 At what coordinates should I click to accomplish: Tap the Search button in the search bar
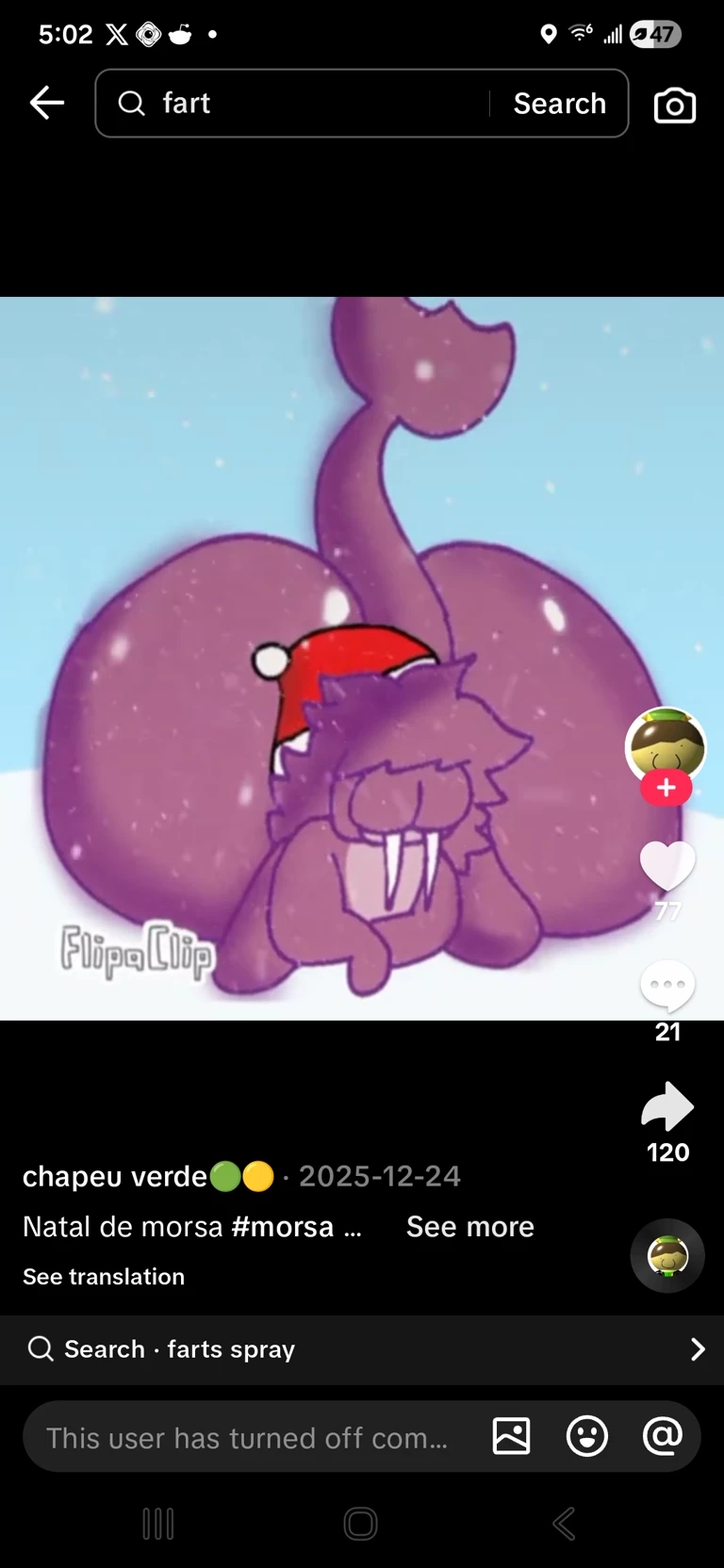[559, 104]
